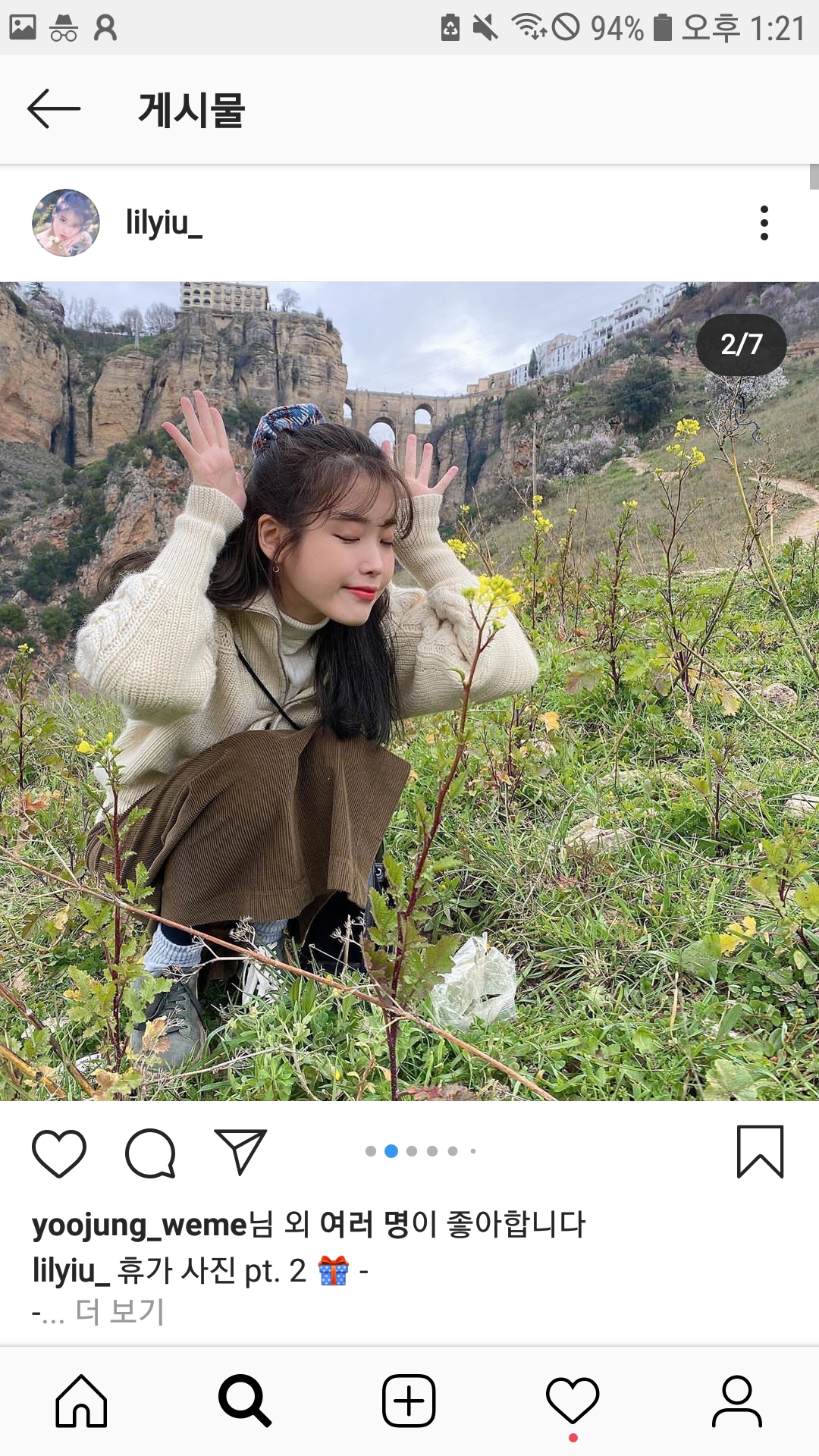Switch to the Home tab
The width and height of the screenshot is (819, 1456).
coord(81,1401)
